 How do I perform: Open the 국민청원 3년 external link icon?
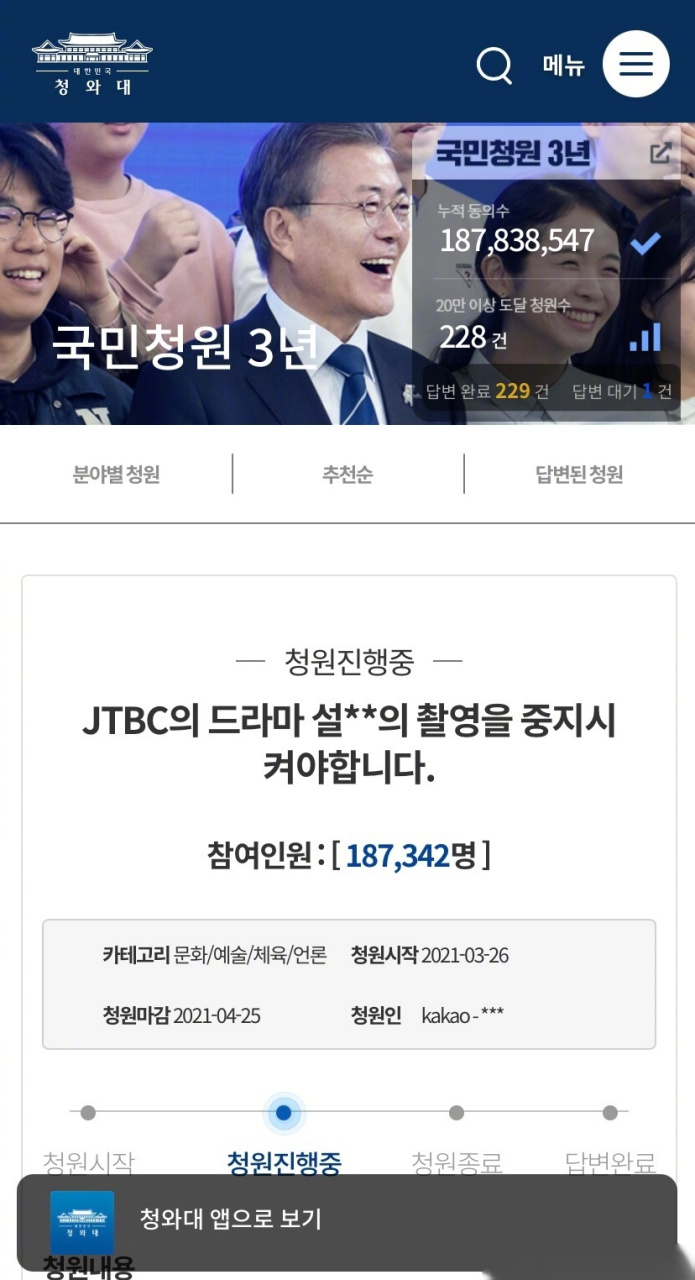coord(660,154)
